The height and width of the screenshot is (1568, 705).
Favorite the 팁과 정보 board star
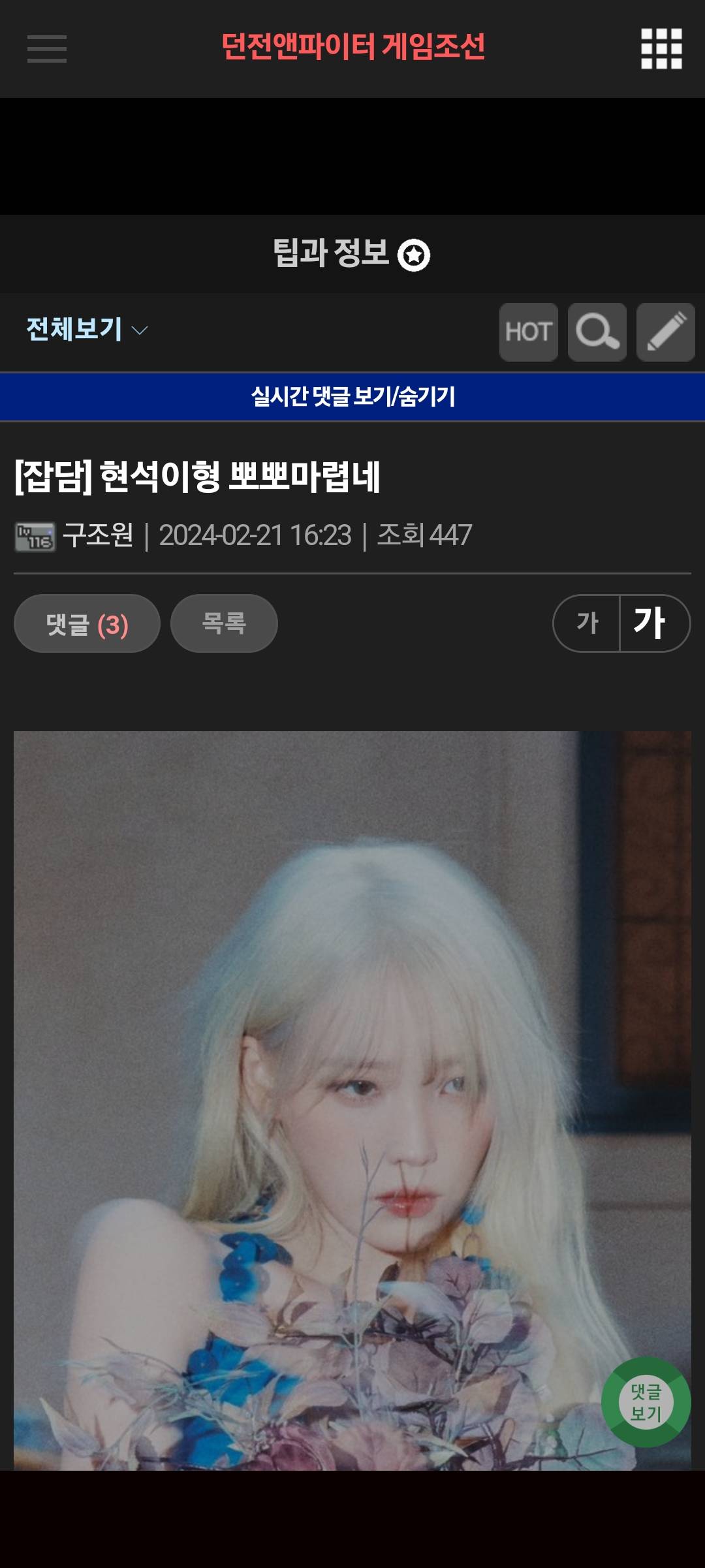(415, 255)
